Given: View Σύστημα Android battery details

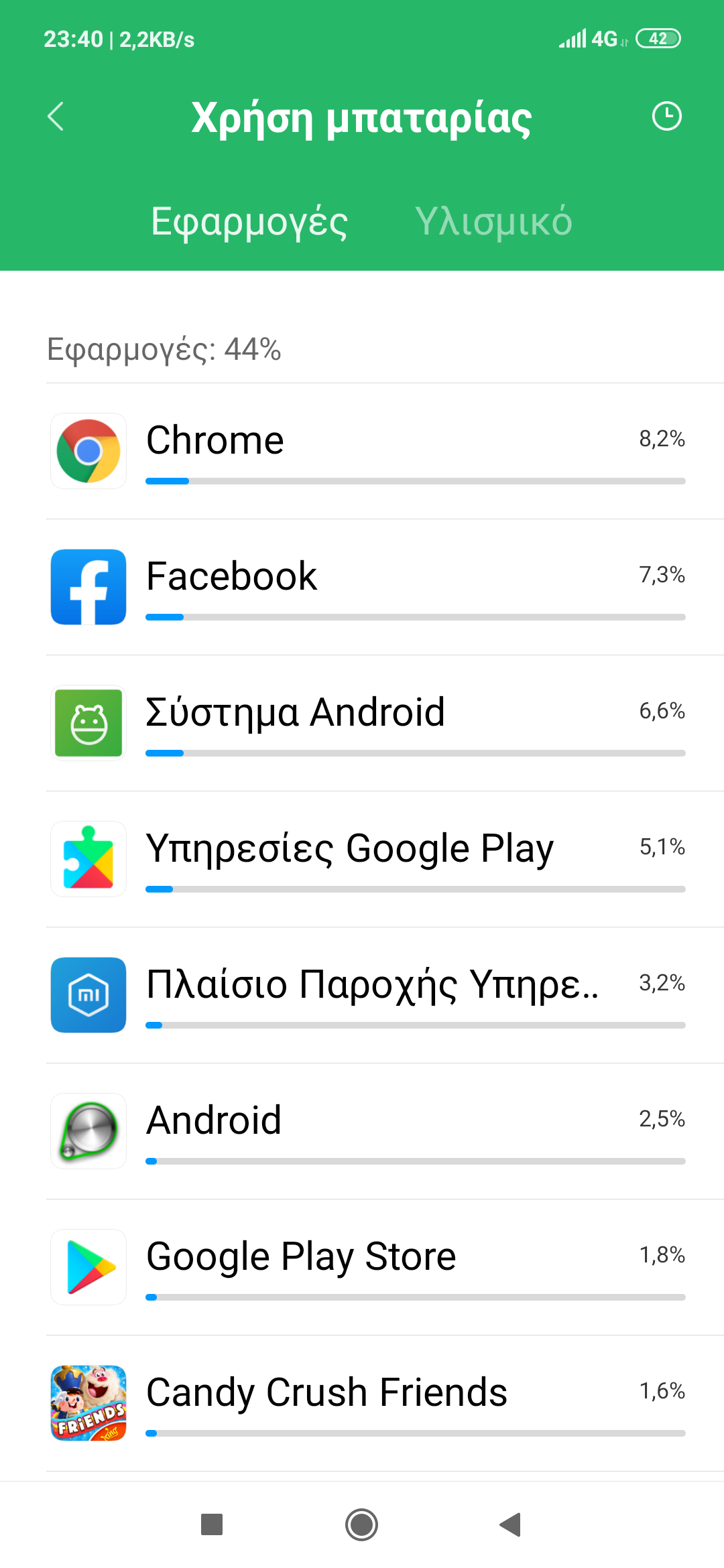Looking at the screenshot, I should [367, 723].
